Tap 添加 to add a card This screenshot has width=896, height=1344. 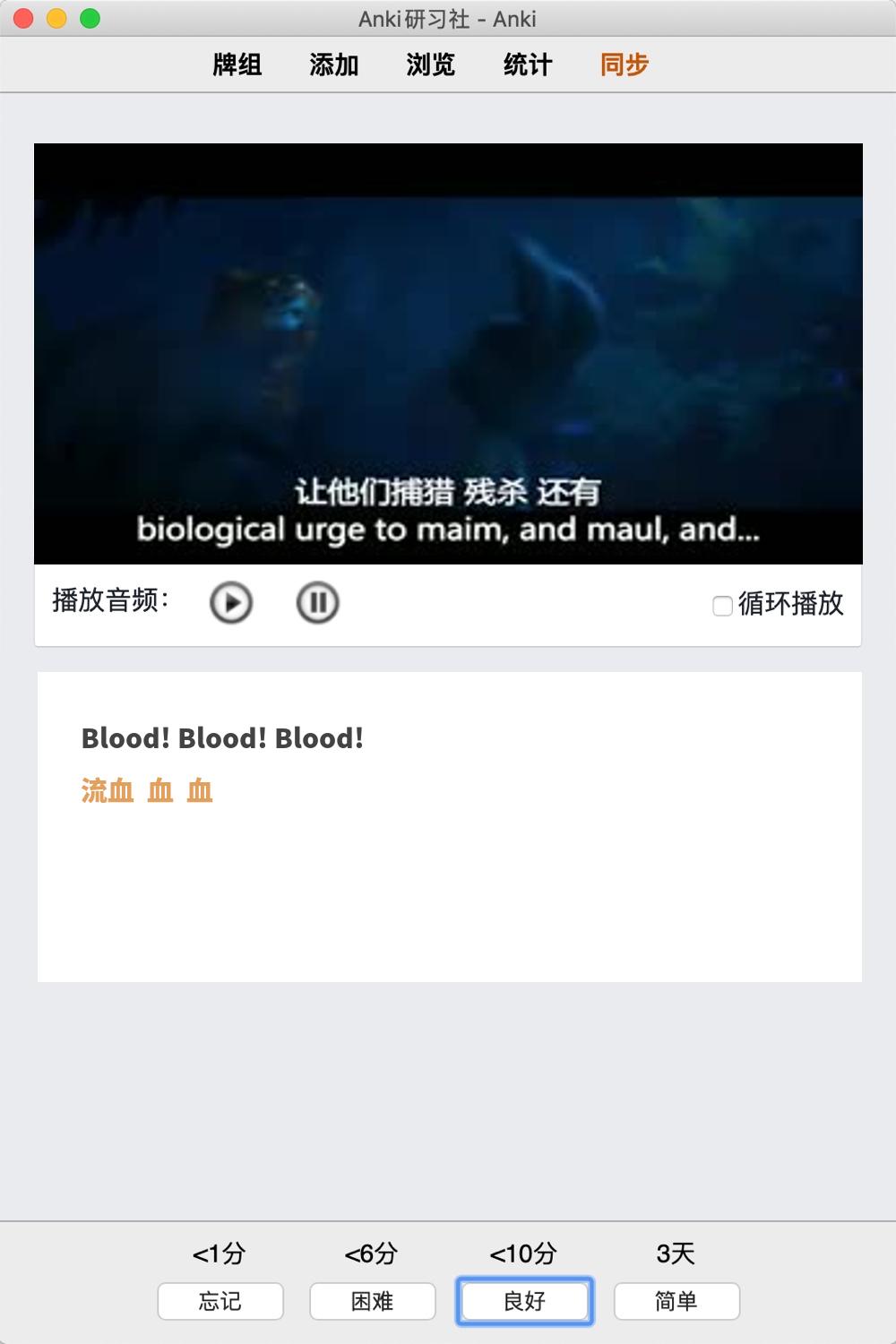pyautogui.click(x=334, y=65)
